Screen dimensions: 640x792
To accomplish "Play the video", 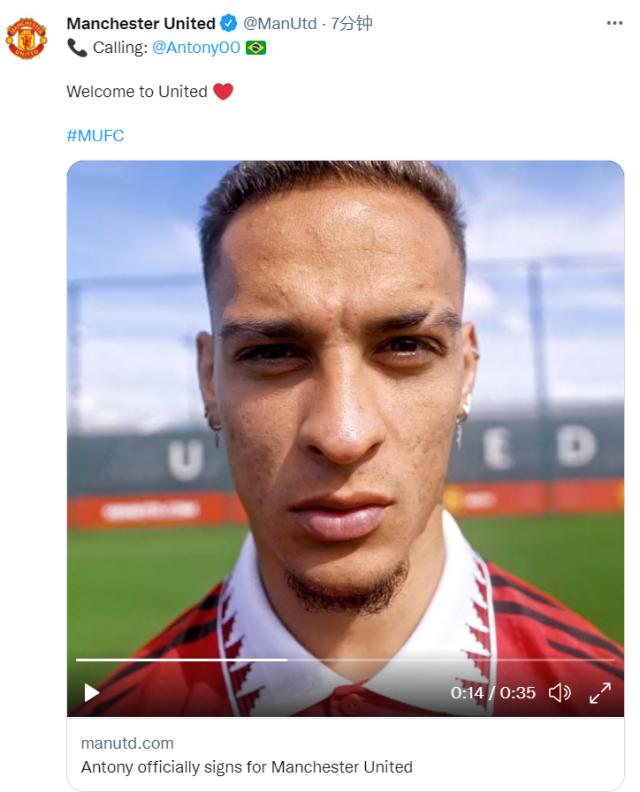I will pos(91,692).
